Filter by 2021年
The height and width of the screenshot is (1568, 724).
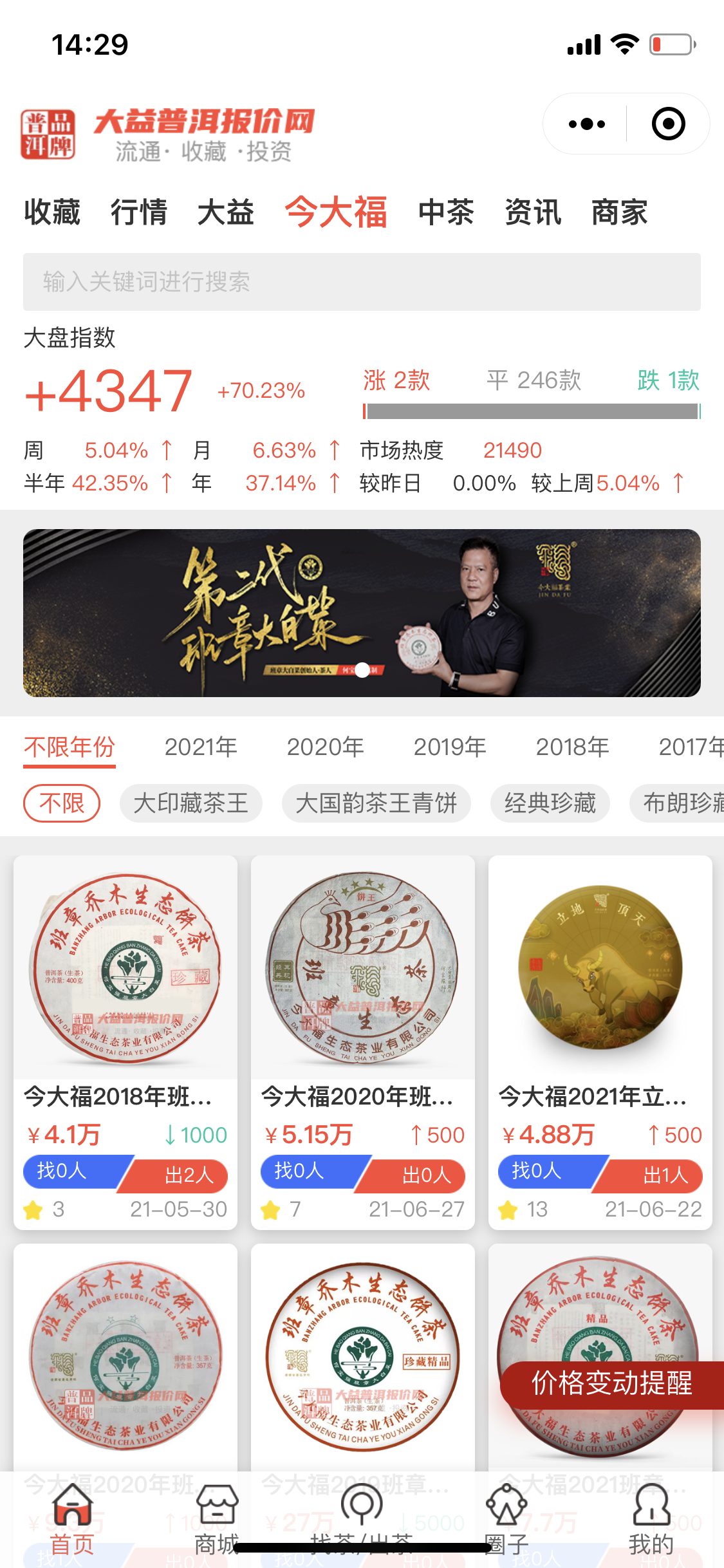[201, 747]
